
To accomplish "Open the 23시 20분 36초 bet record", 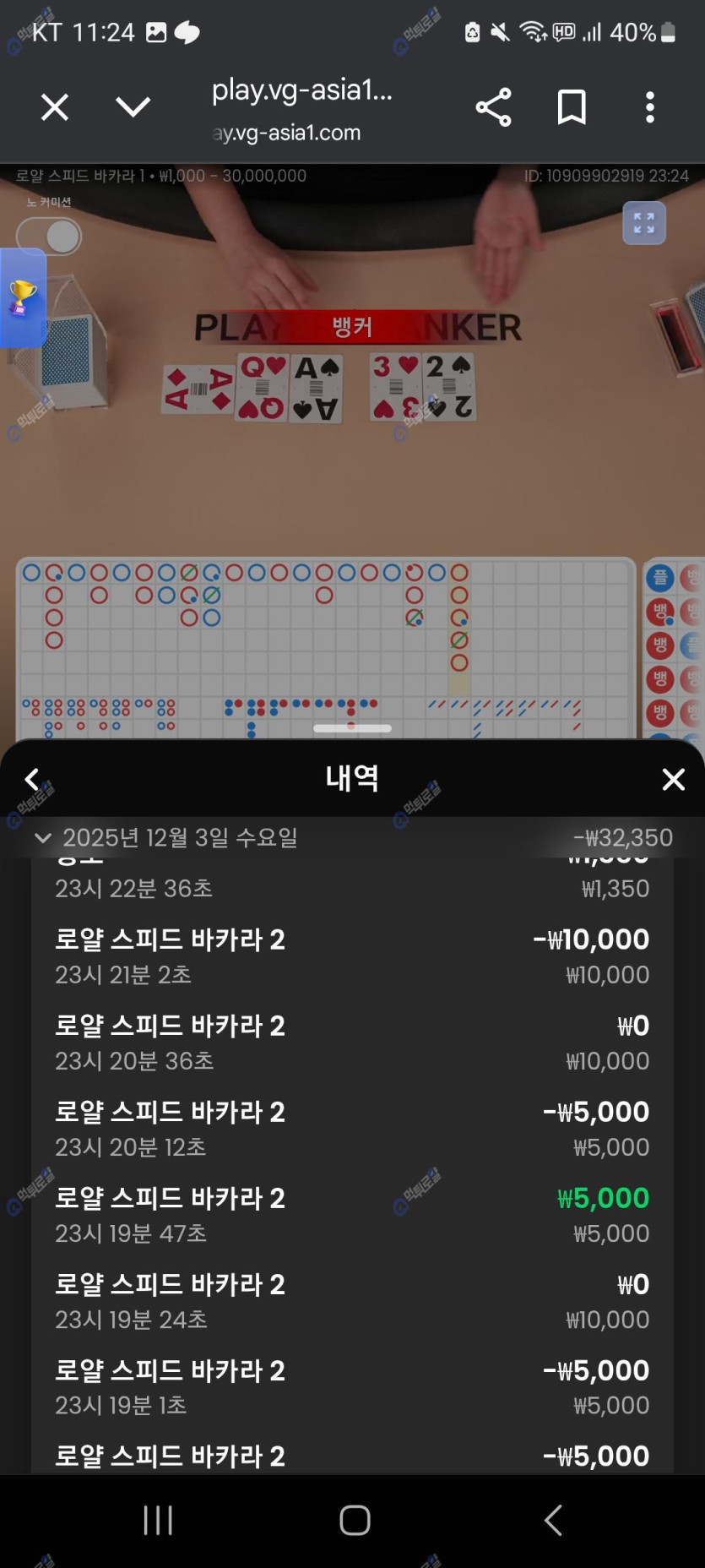I will coord(352,1043).
